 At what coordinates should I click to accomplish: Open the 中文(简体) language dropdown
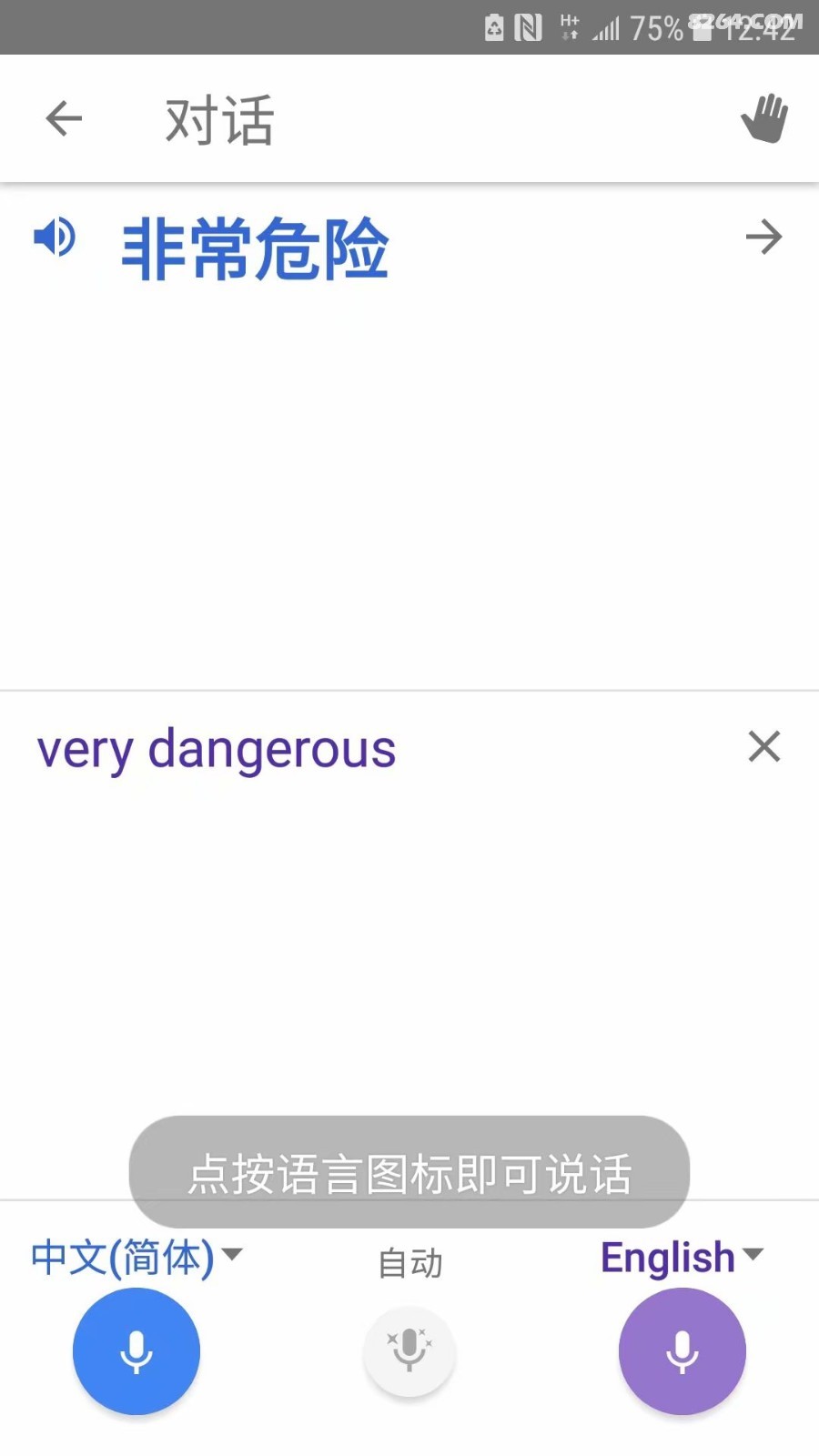coord(137,1257)
